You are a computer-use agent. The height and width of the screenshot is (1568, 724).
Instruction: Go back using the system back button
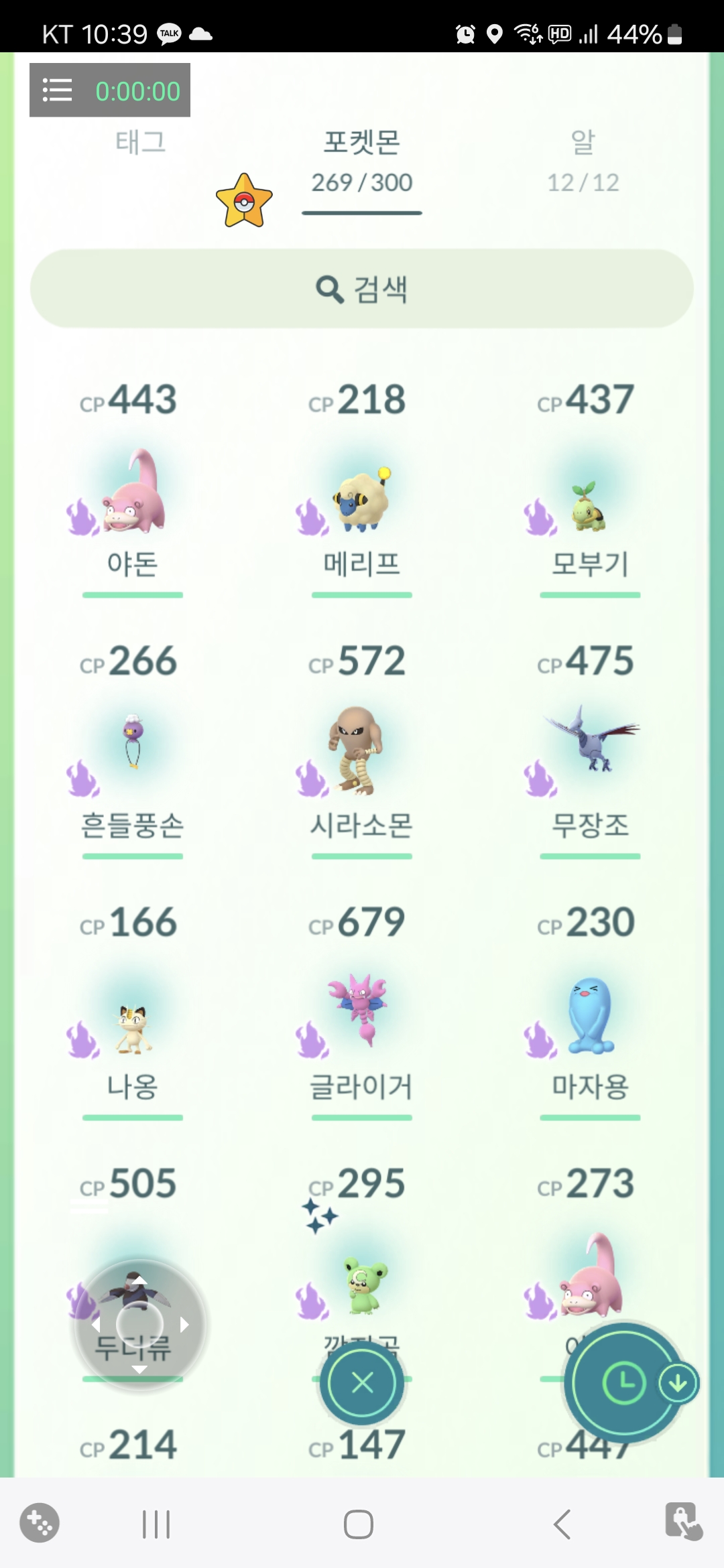[562, 1524]
